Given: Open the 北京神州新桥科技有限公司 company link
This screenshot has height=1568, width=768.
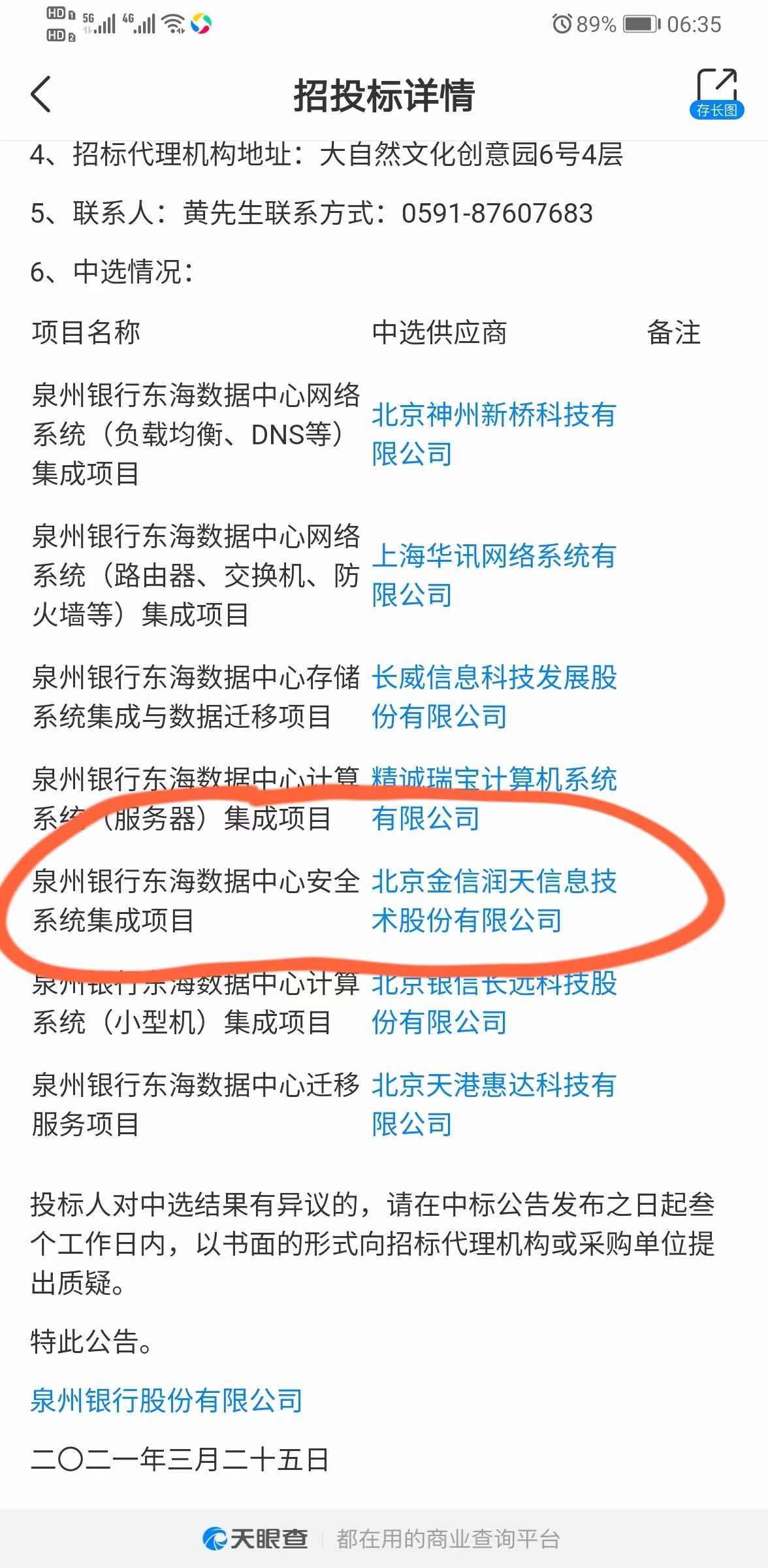Looking at the screenshot, I should [x=494, y=434].
